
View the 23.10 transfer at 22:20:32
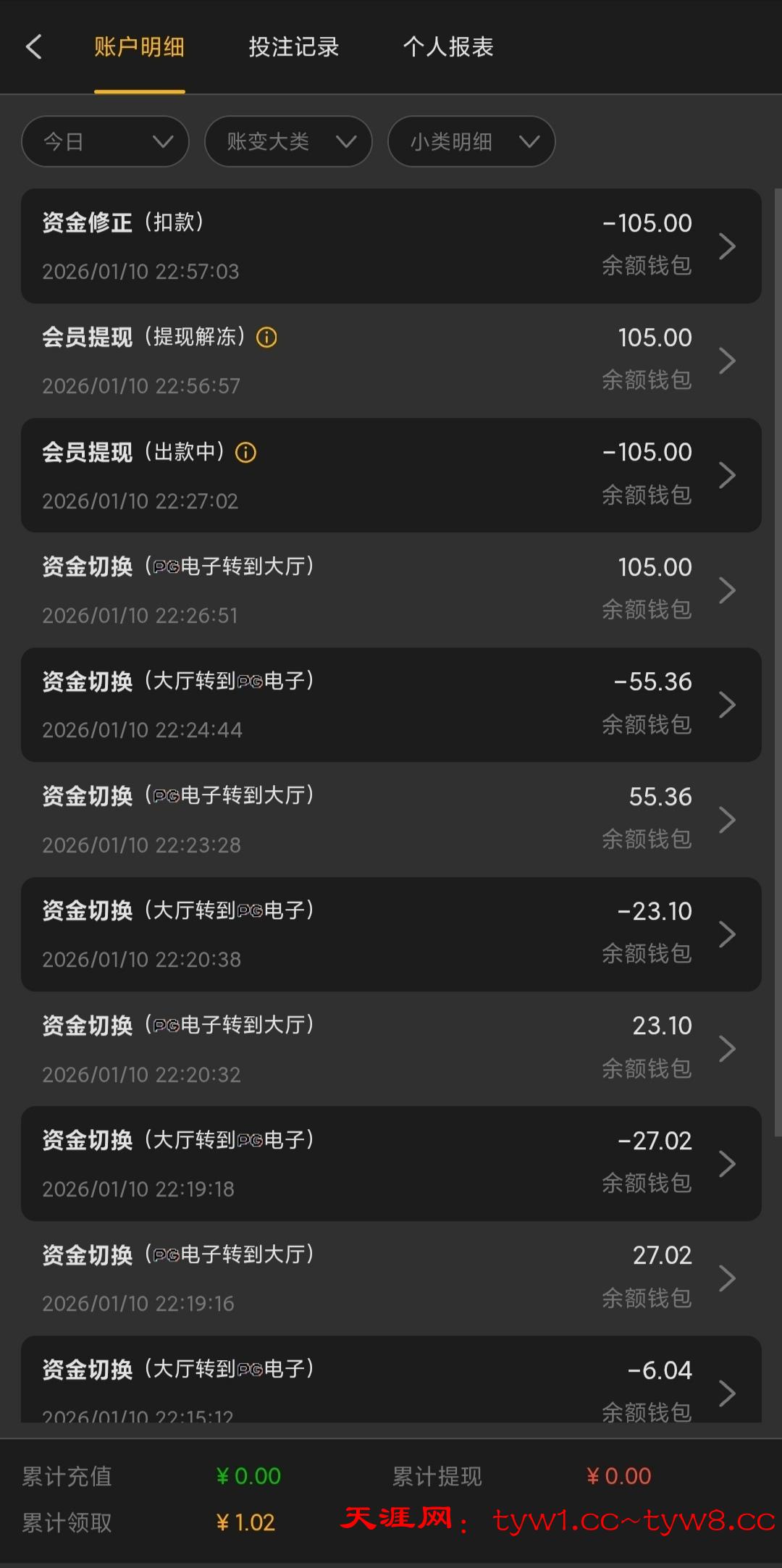[391, 1049]
